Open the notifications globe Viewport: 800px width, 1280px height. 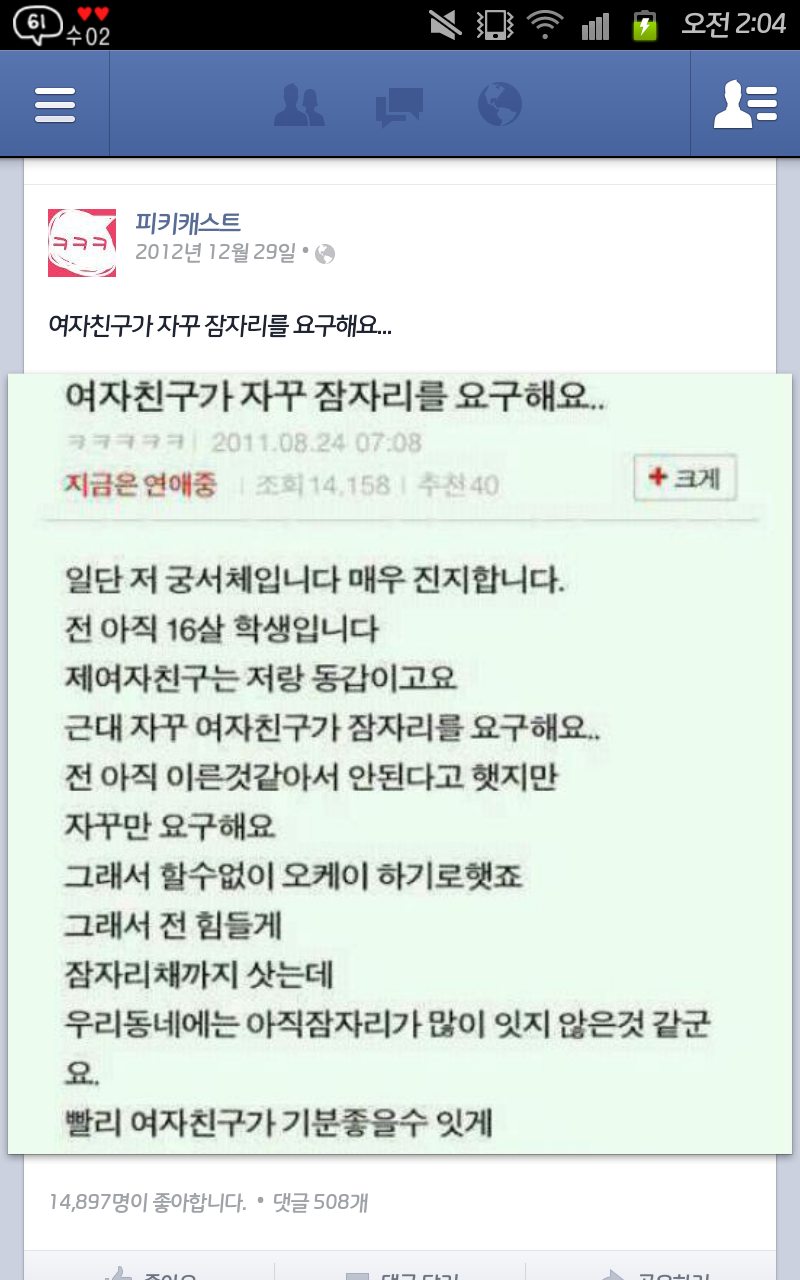[500, 104]
